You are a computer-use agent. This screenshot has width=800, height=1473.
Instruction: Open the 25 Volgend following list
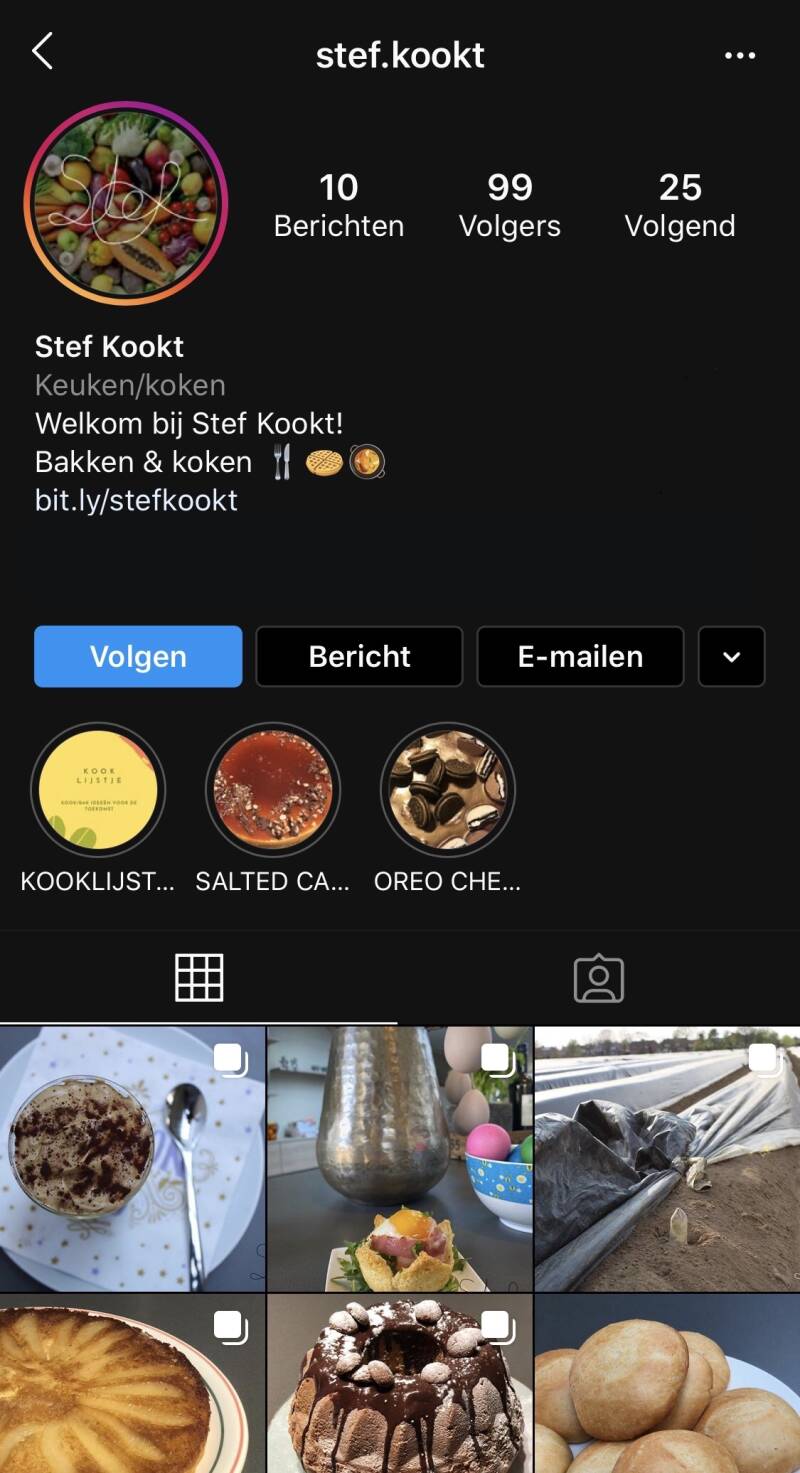click(679, 205)
